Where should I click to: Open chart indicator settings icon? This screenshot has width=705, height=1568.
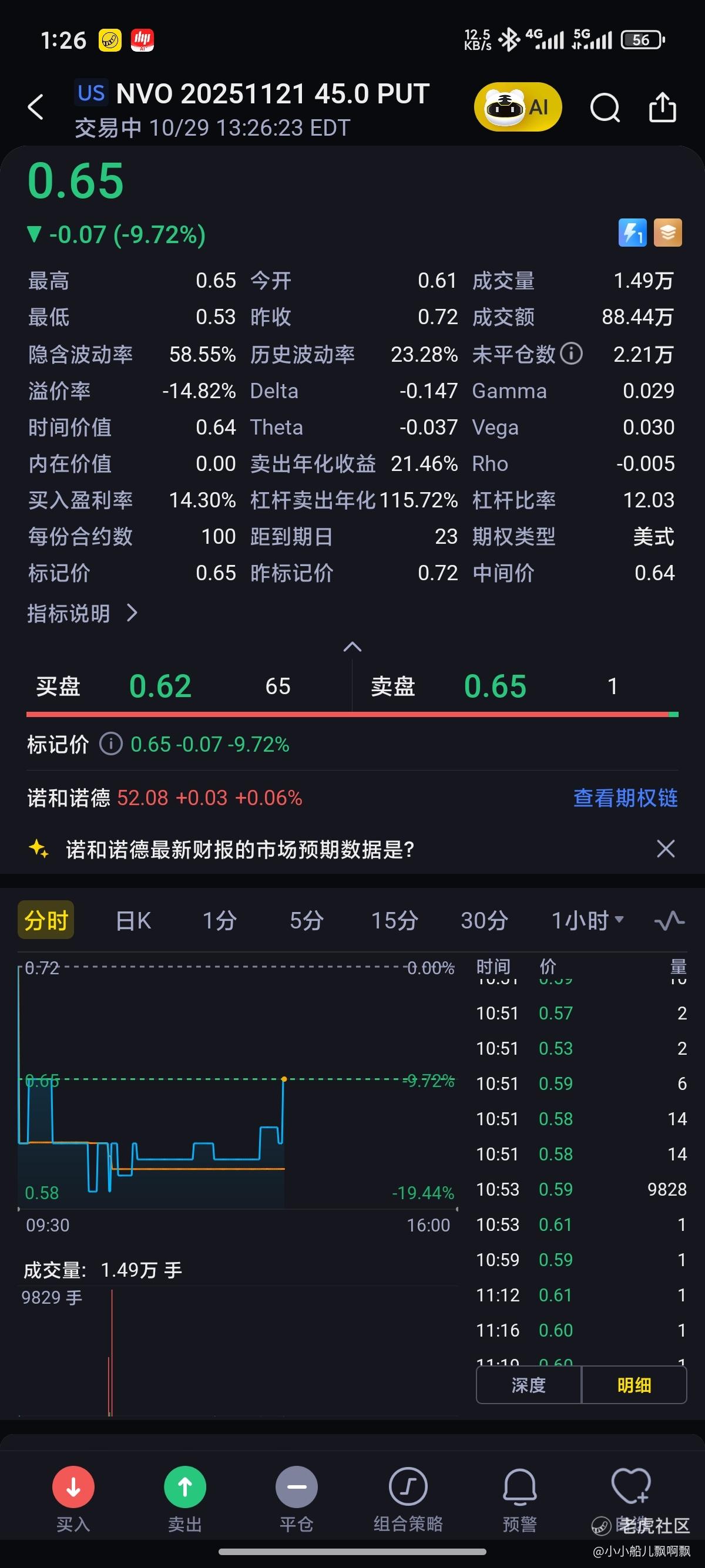pos(669,920)
